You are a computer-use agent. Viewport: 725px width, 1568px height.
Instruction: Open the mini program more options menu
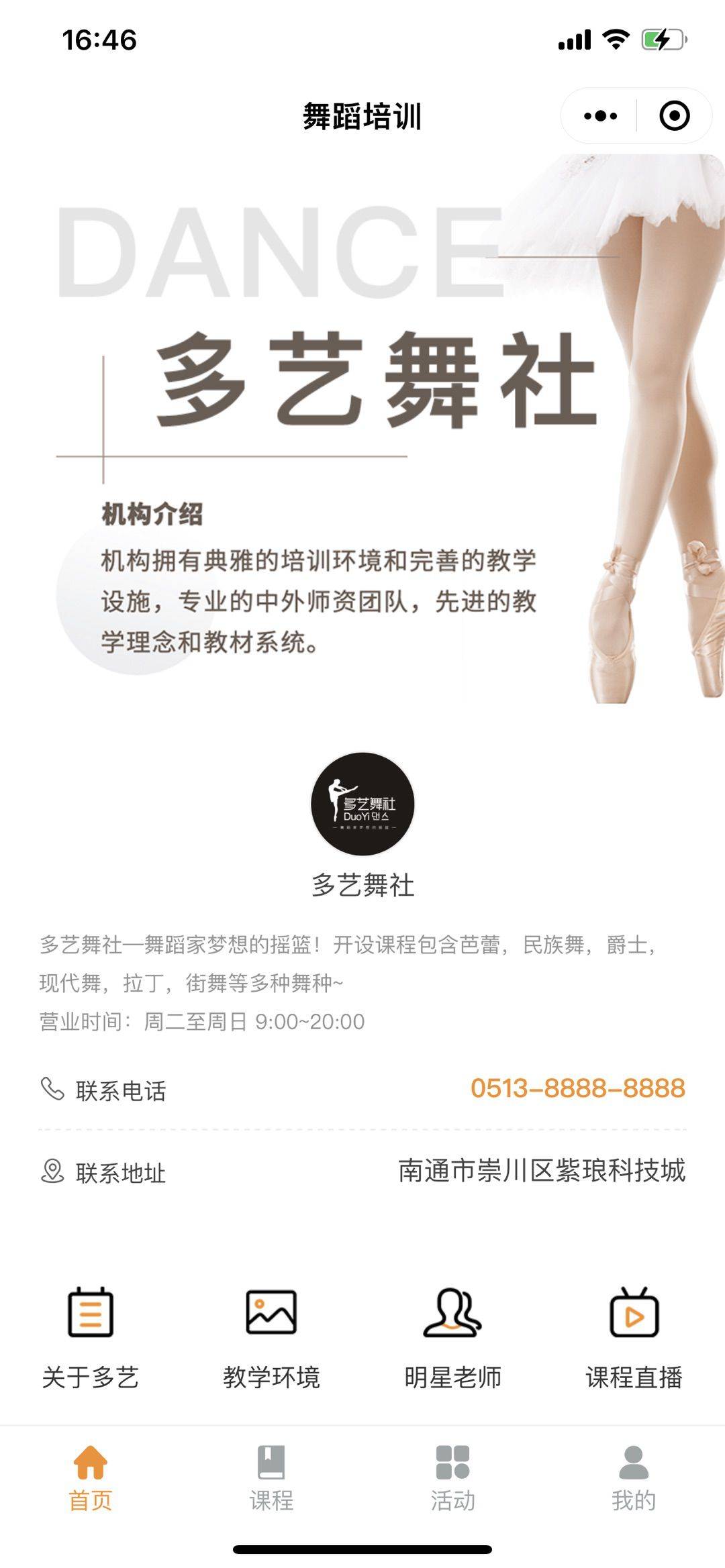[x=600, y=115]
